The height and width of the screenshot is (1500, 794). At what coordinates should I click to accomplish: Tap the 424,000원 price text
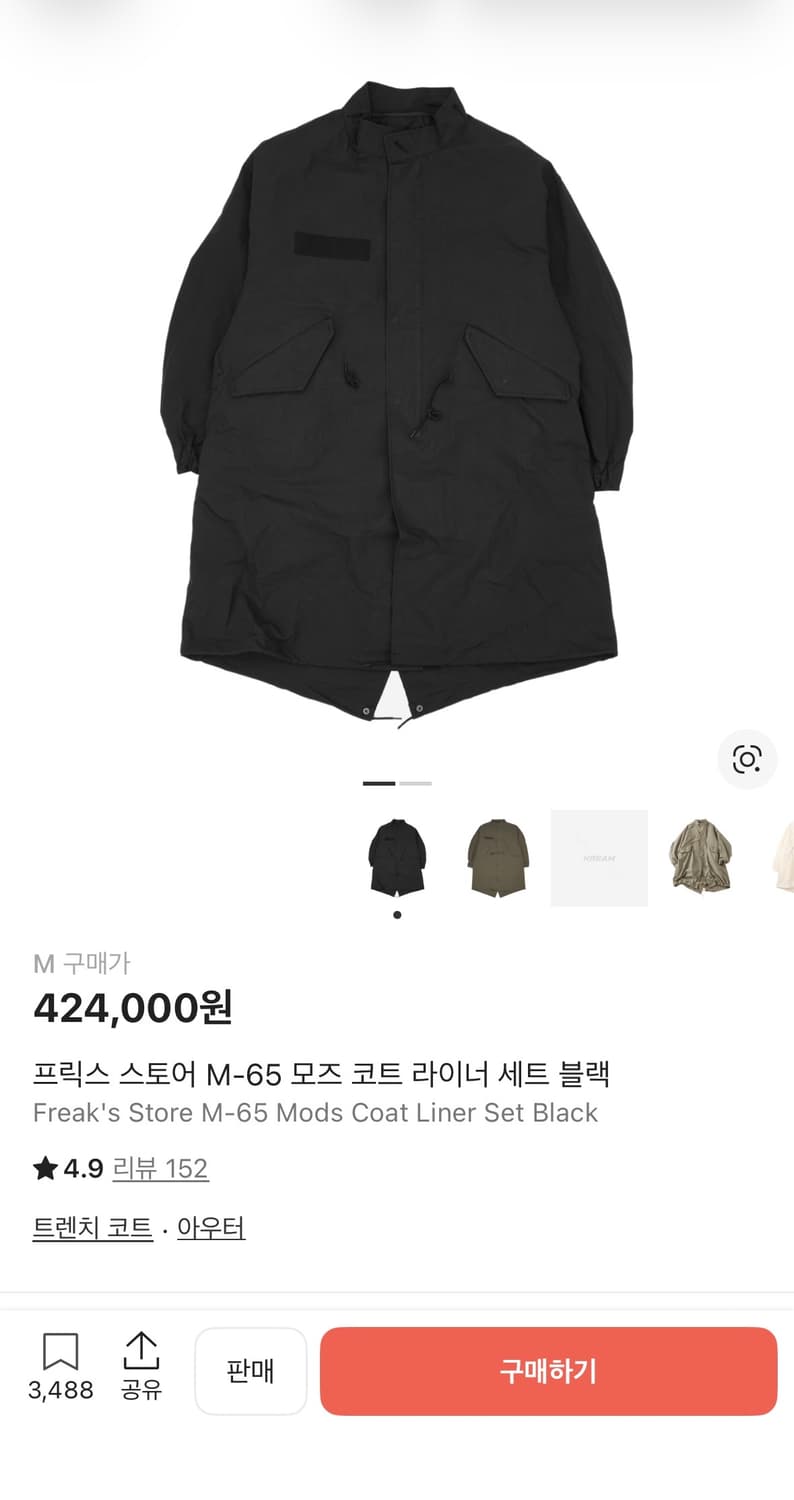tap(132, 1010)
